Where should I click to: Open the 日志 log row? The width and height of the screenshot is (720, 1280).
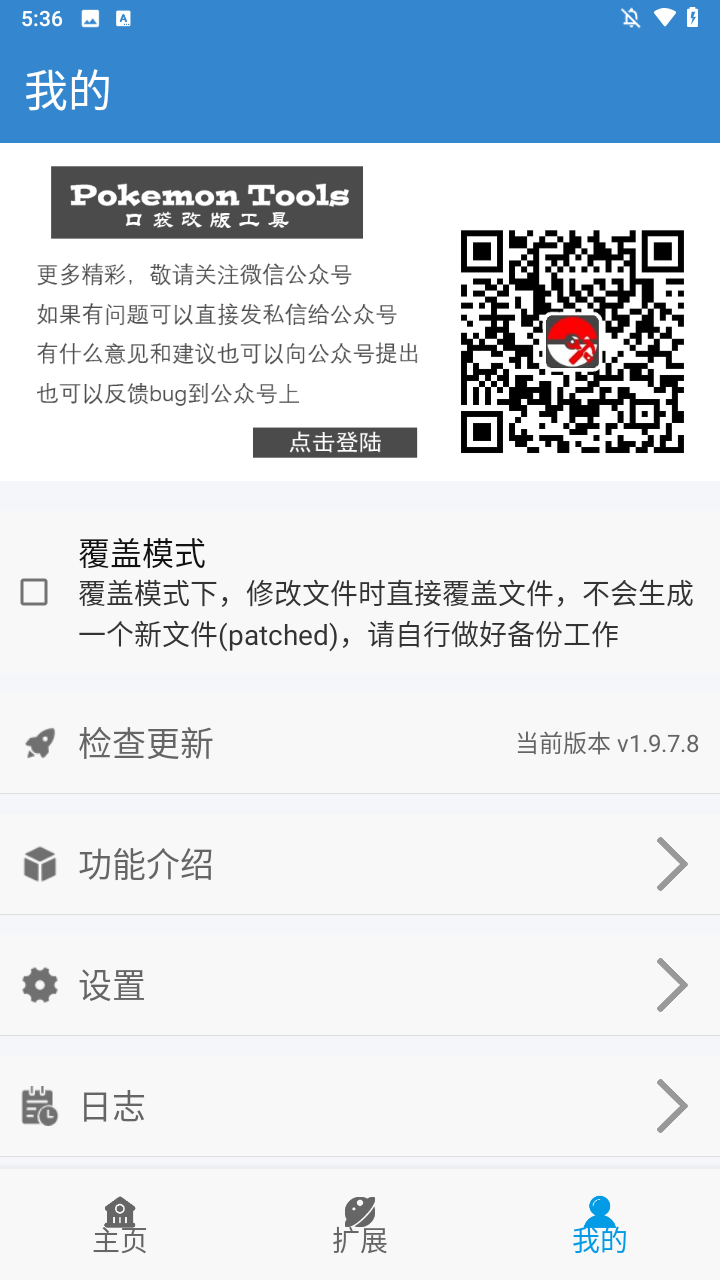tap(360, 1106)
